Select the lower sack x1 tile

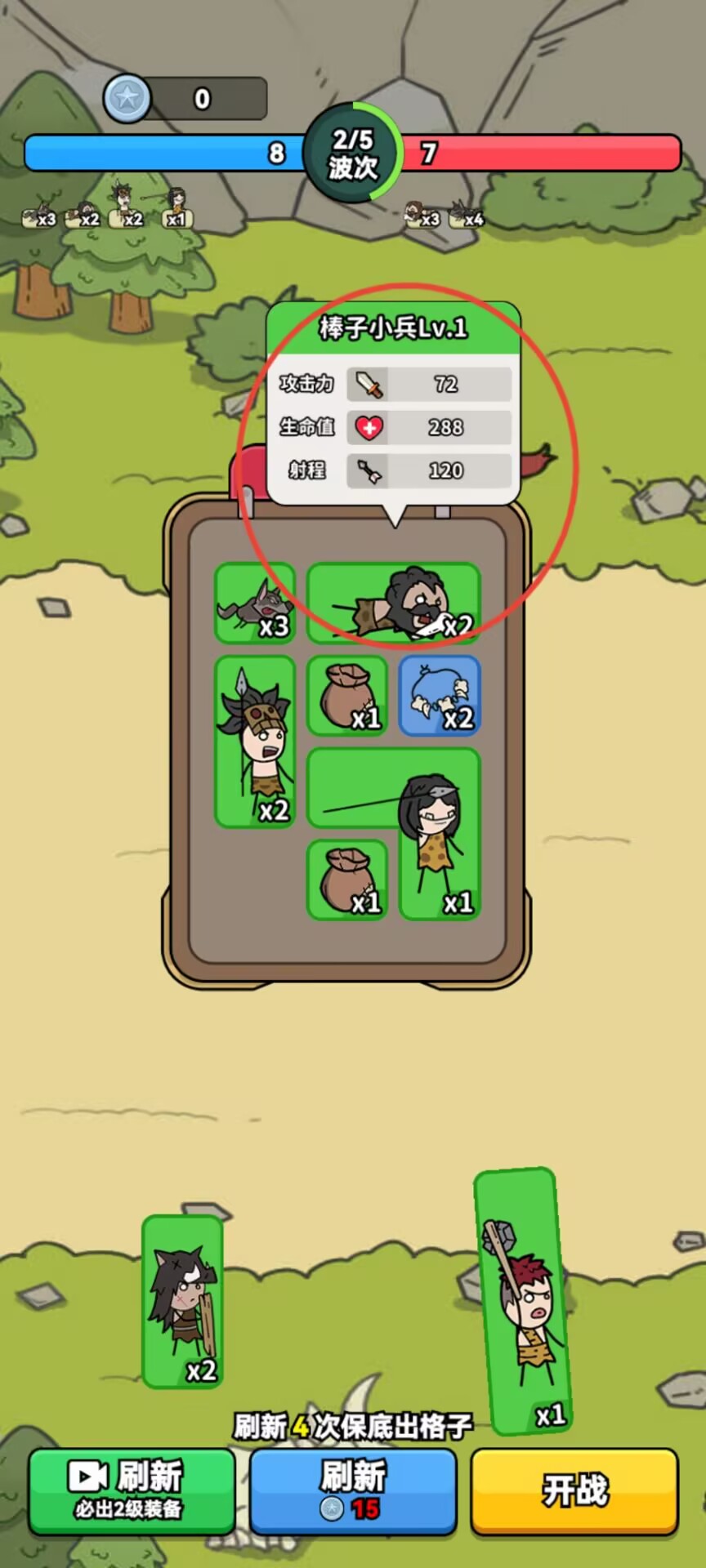point(347,880)
